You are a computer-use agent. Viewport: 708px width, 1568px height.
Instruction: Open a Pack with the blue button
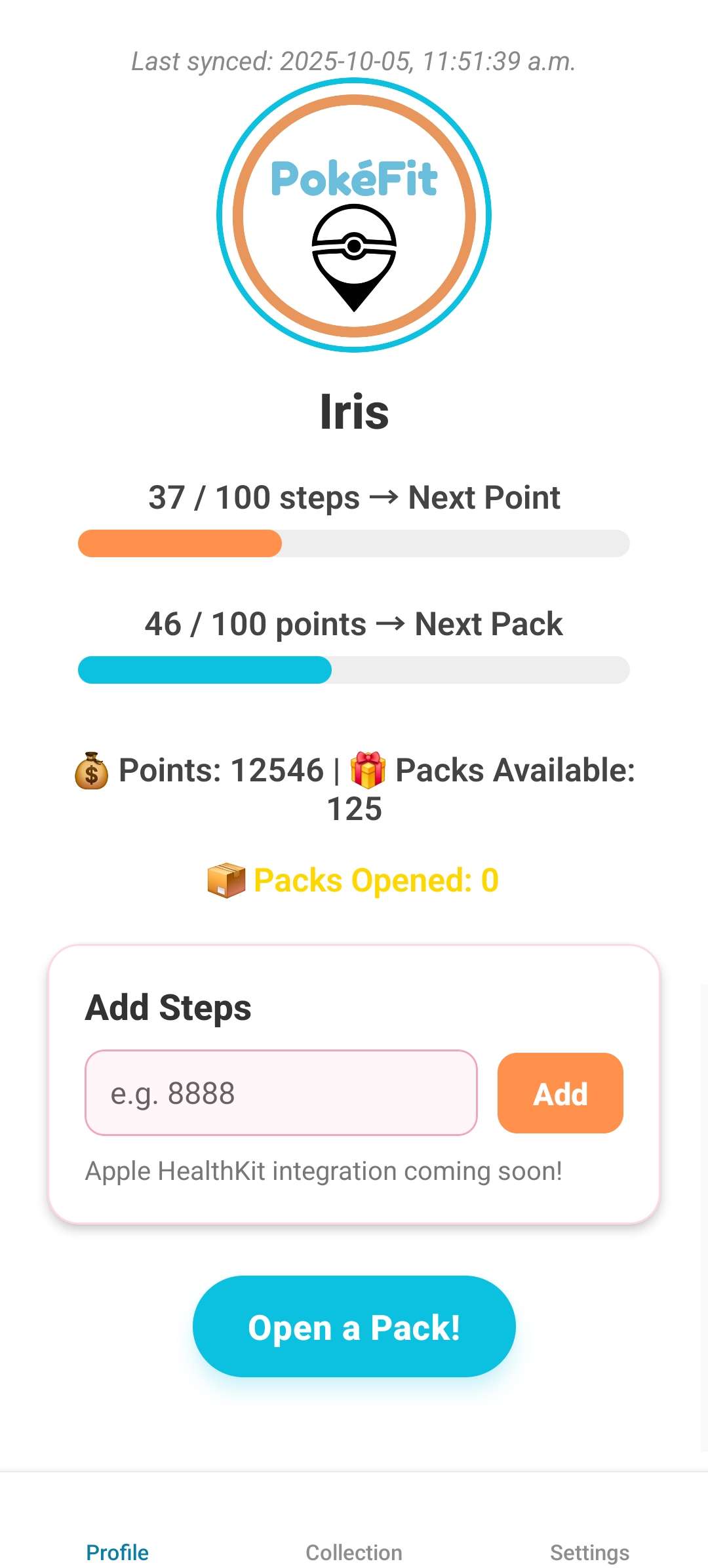[354, 1326]
